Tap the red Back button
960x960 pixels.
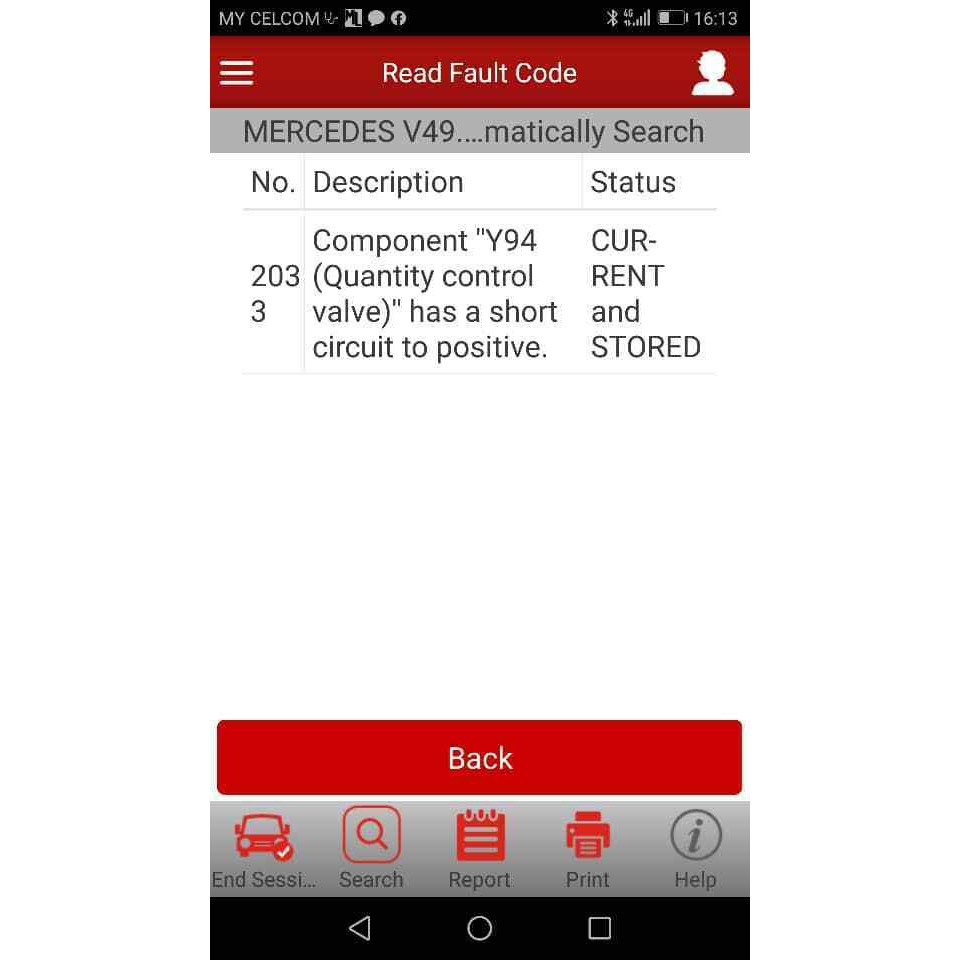coord(479,757)
